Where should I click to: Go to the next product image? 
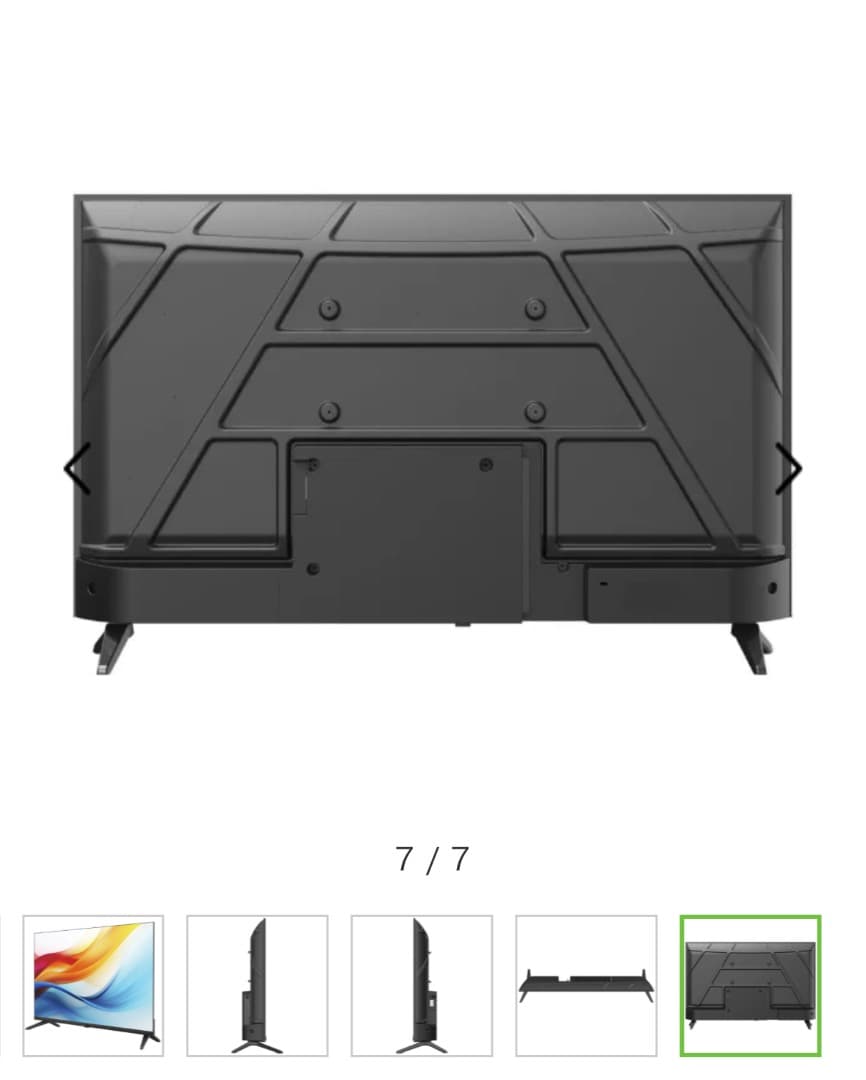coord(788,468)
